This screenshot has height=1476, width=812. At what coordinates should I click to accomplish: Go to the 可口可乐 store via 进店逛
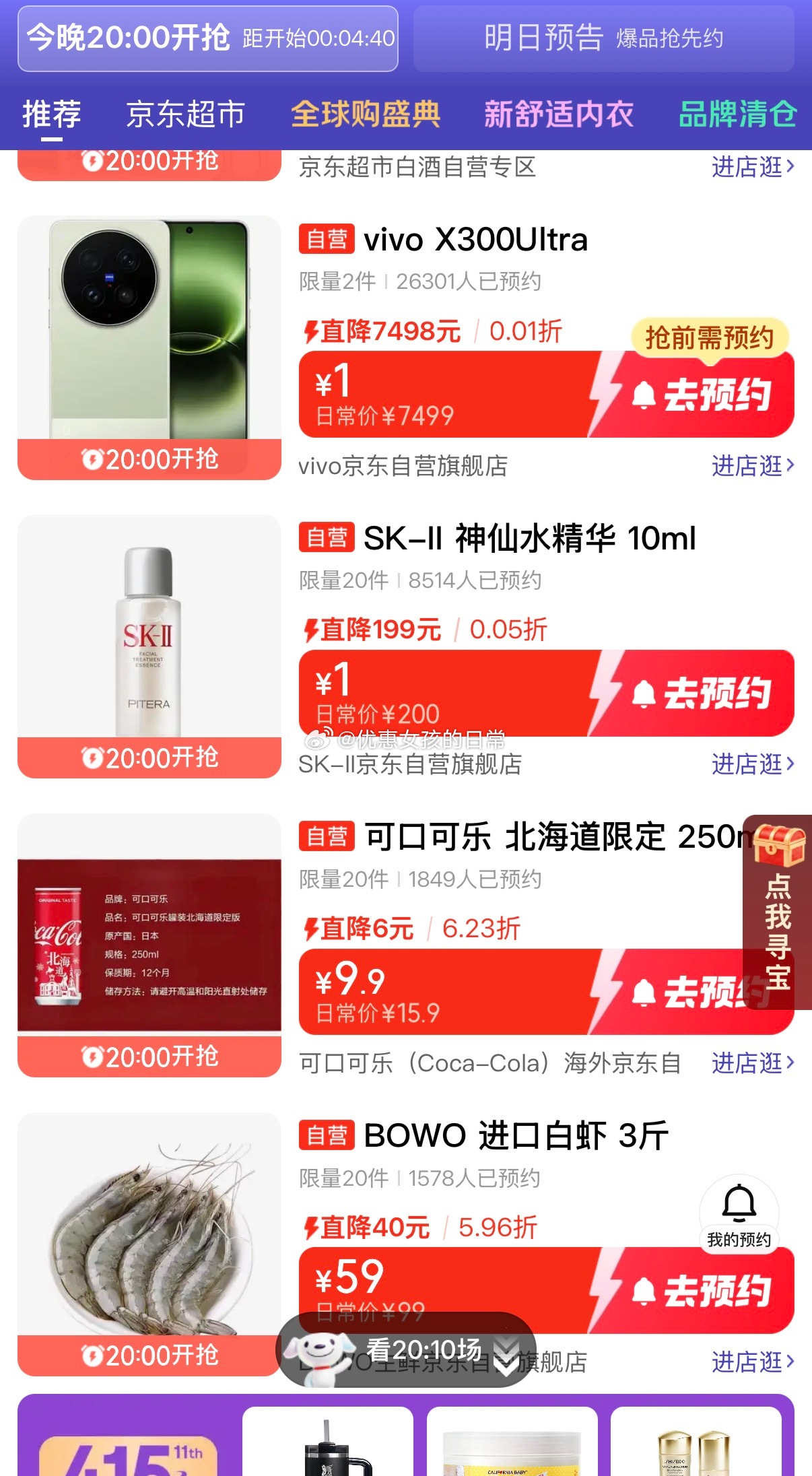[x=753, y=1063]
